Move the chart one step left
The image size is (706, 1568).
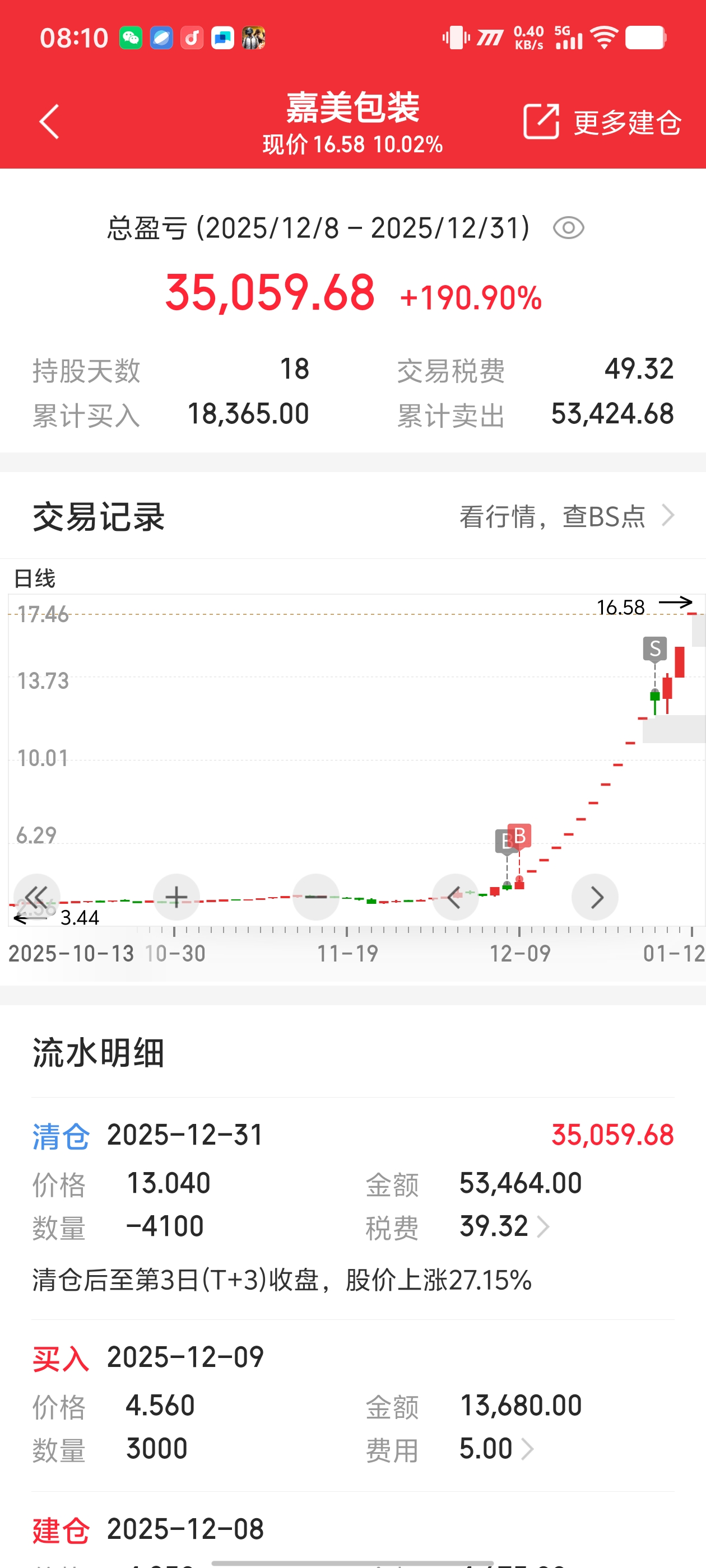[x=454, y=897]
